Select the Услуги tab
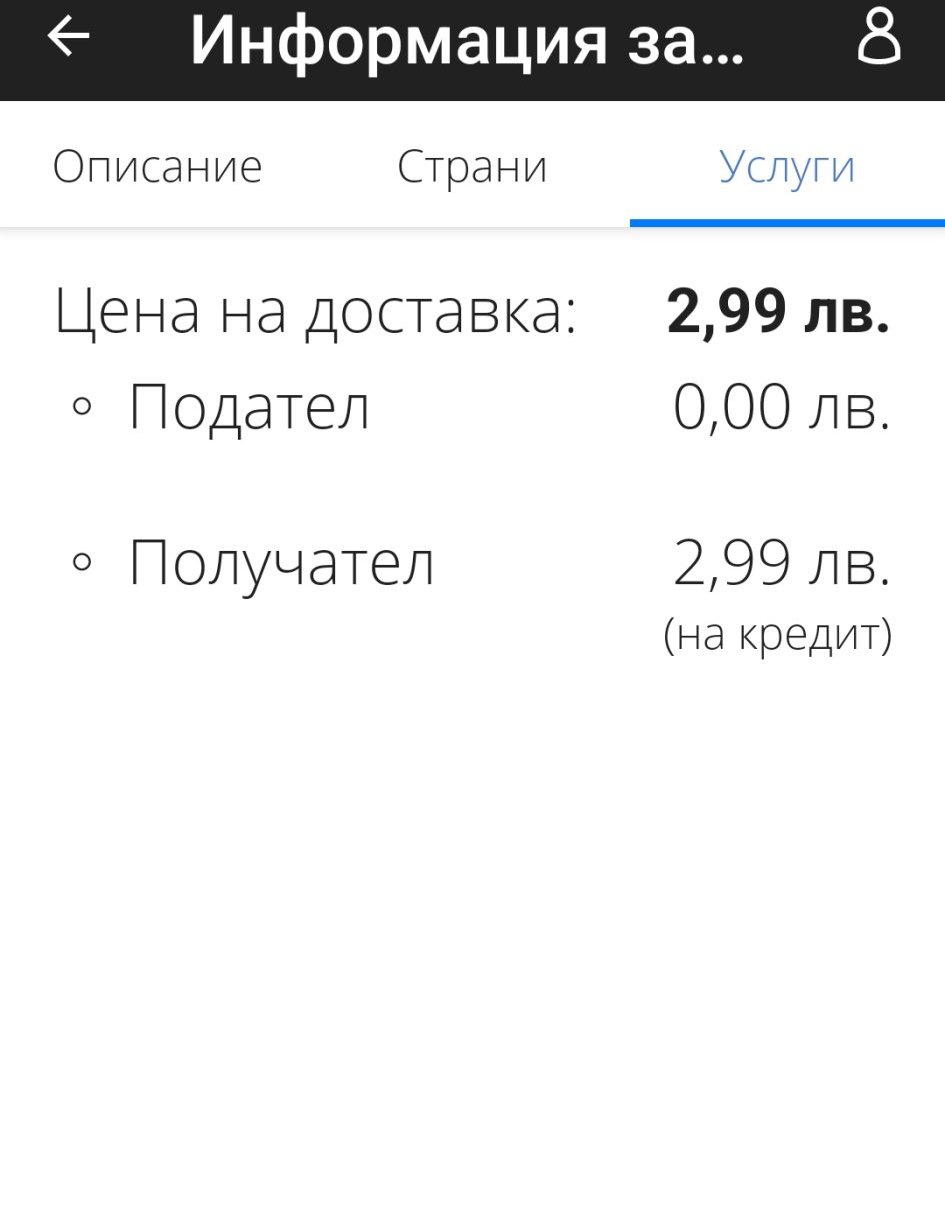The width and height of the screenshot is (945, 1225). pyautogui.click(x=787, y=167)
